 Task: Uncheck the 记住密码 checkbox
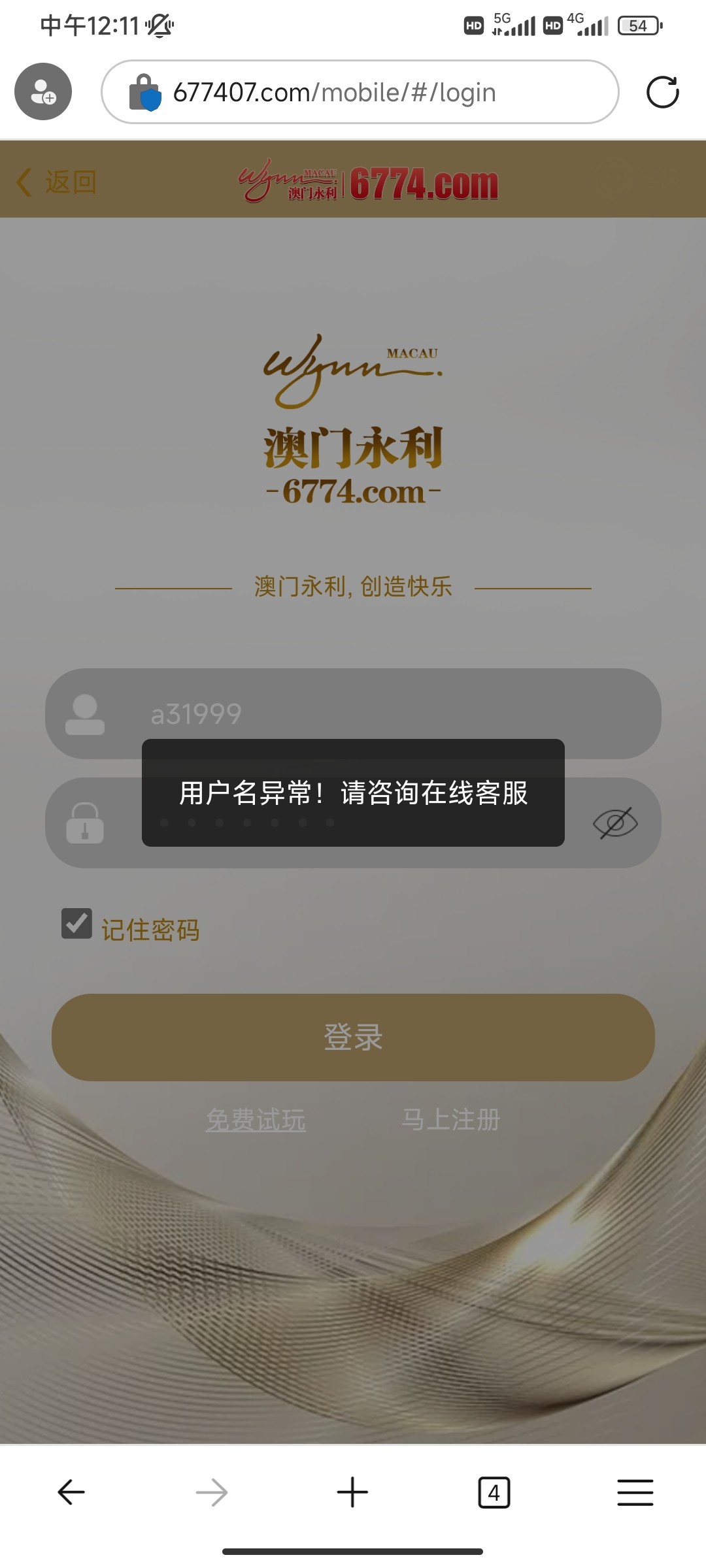tap(77, 924)
